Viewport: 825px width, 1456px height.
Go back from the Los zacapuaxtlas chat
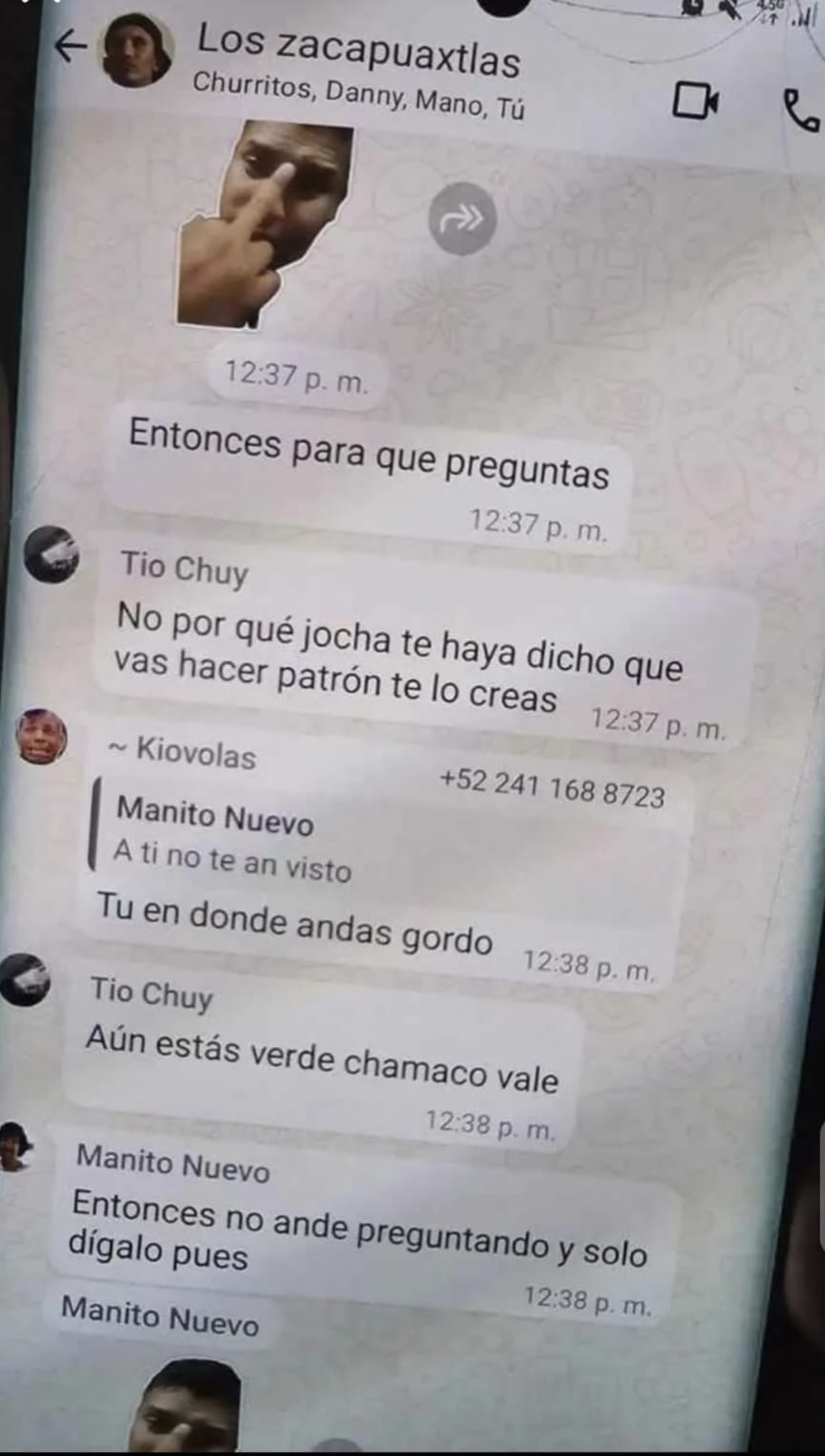point(70,45)
